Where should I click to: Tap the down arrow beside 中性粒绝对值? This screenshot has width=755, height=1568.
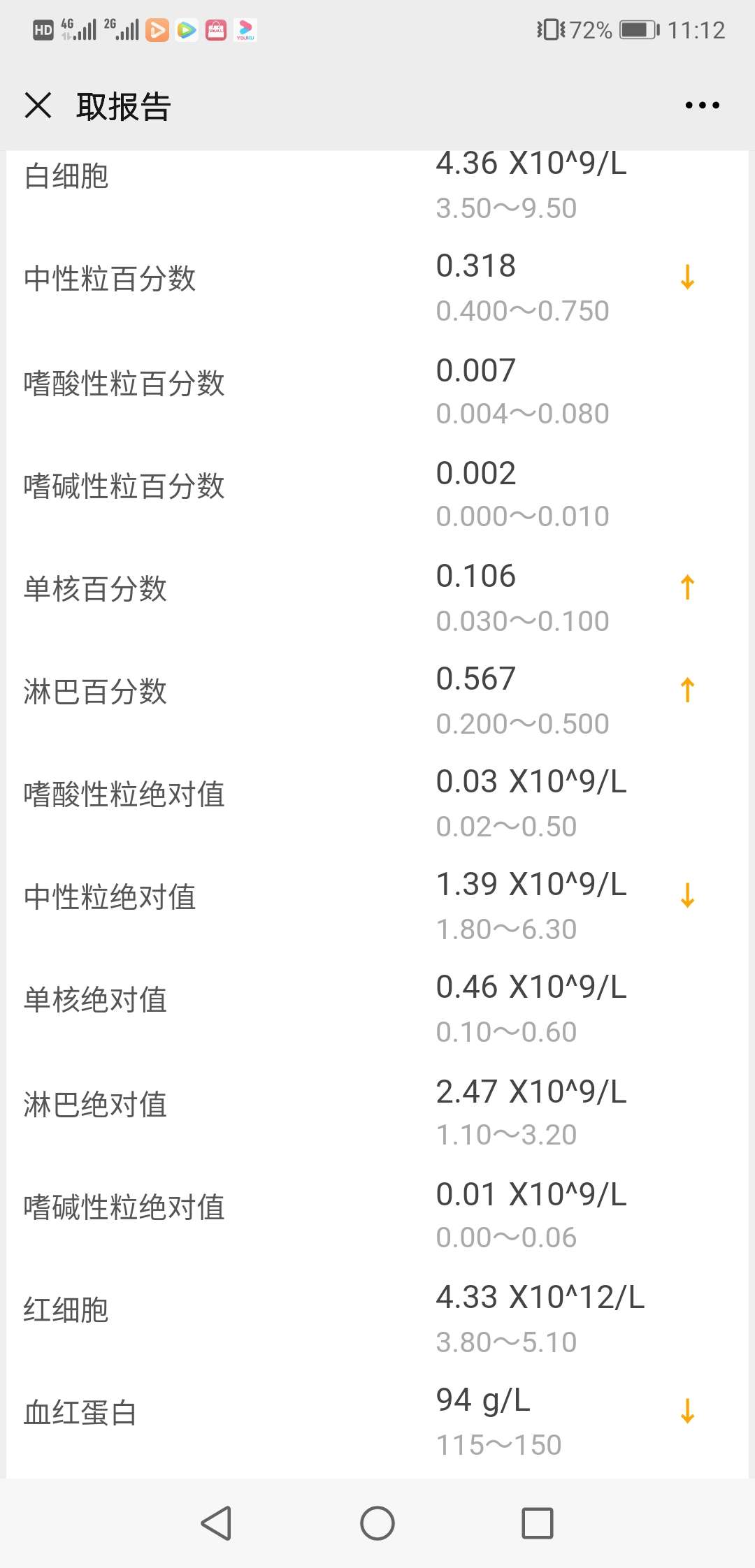[688, 895]
